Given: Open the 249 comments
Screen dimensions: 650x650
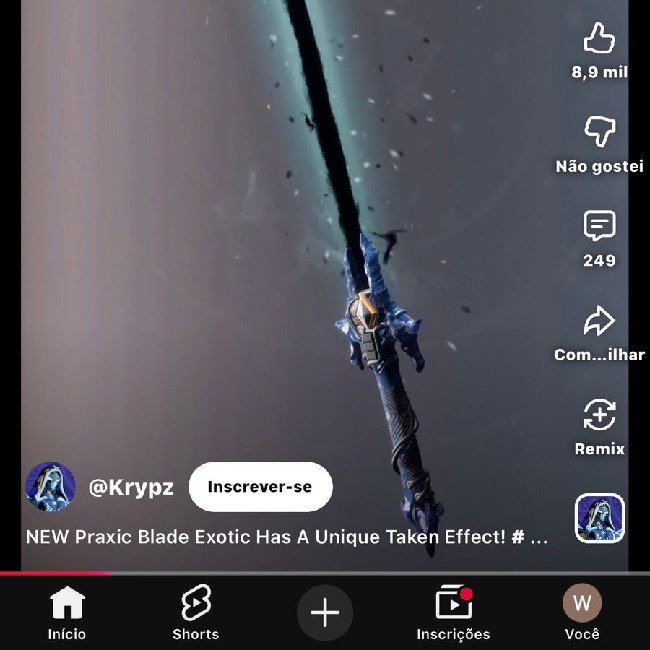Looking at the screenshot, I should pyautogui.click(x=599, y=227).
